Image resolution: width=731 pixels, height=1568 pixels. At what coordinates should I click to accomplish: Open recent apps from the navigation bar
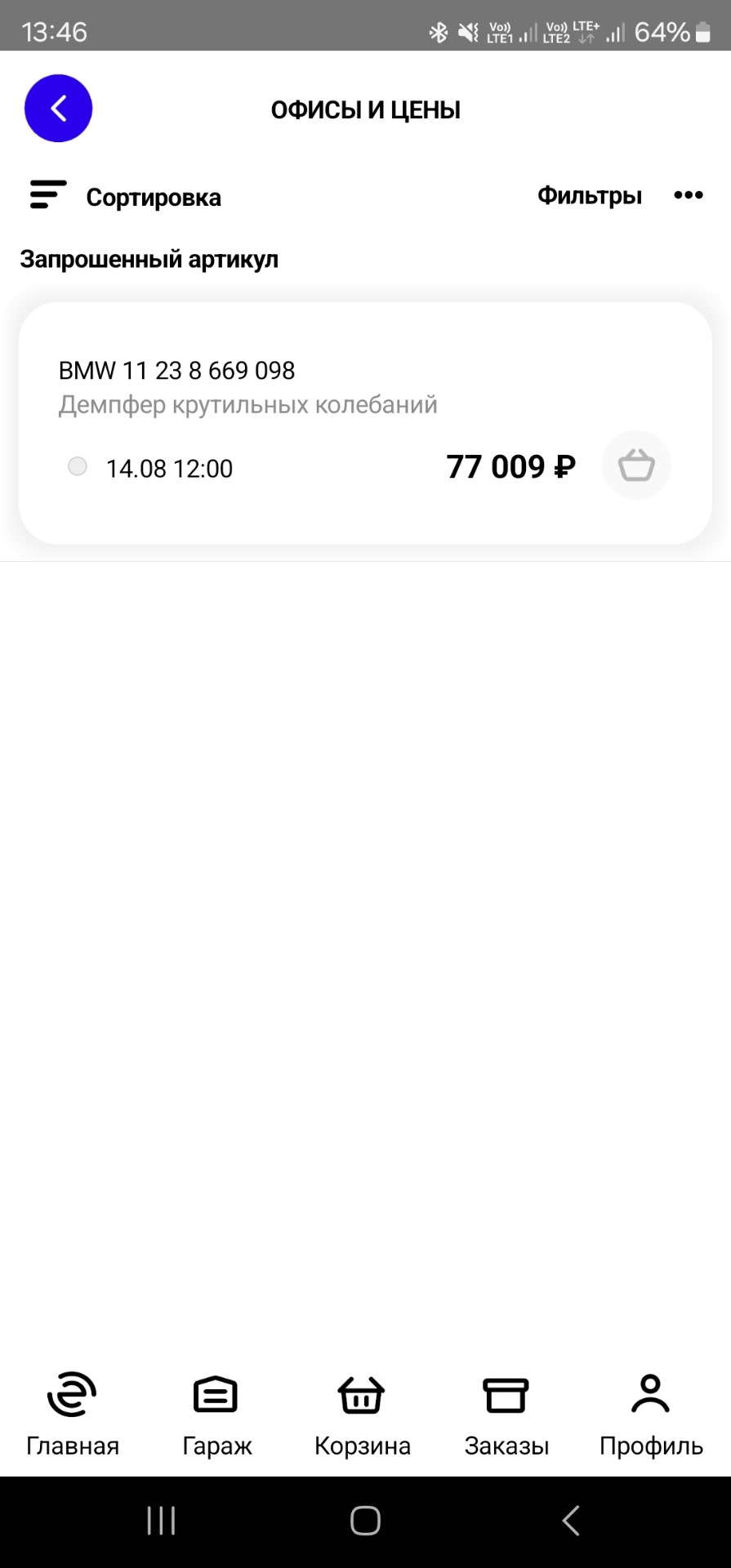click(x=161, y=1521)
